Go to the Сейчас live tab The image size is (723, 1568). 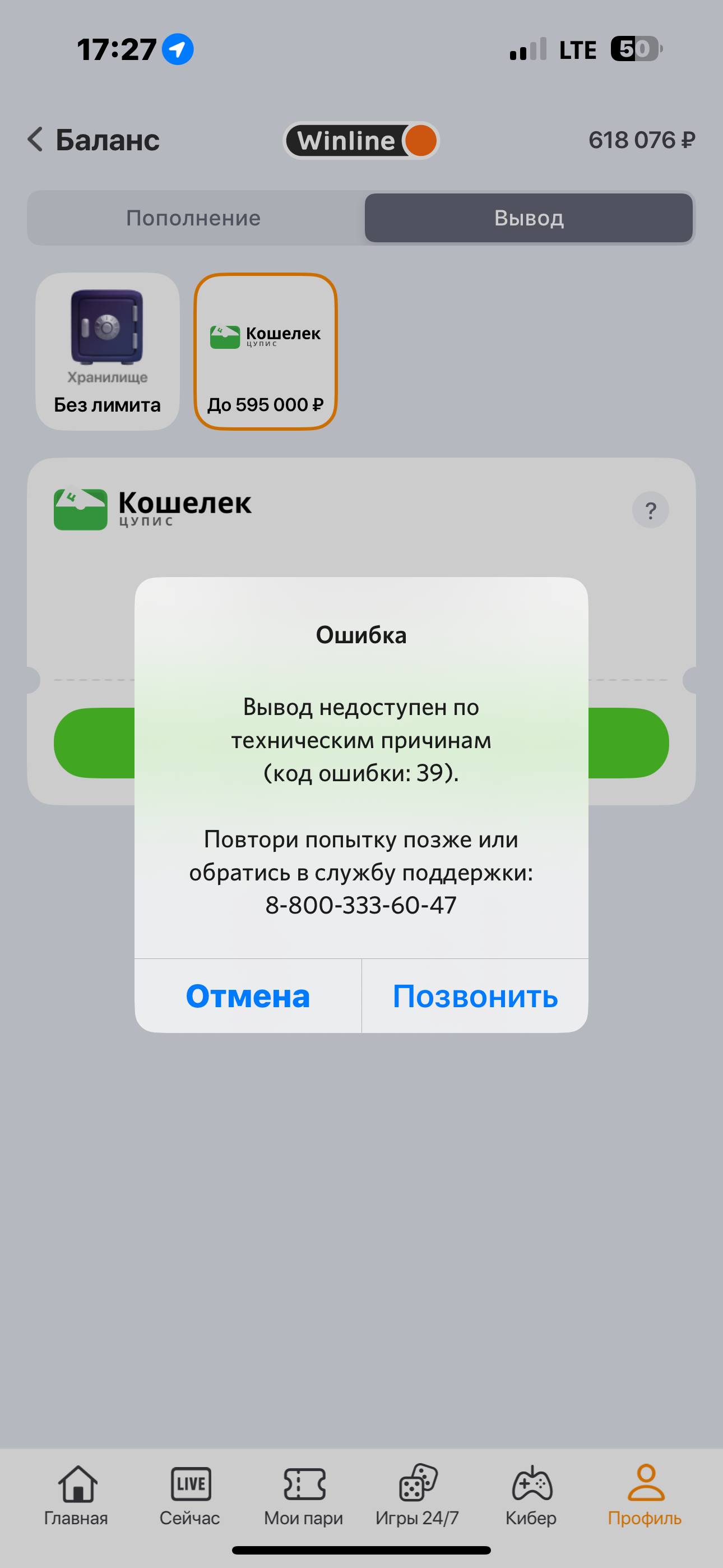(x=190, y=1496)
